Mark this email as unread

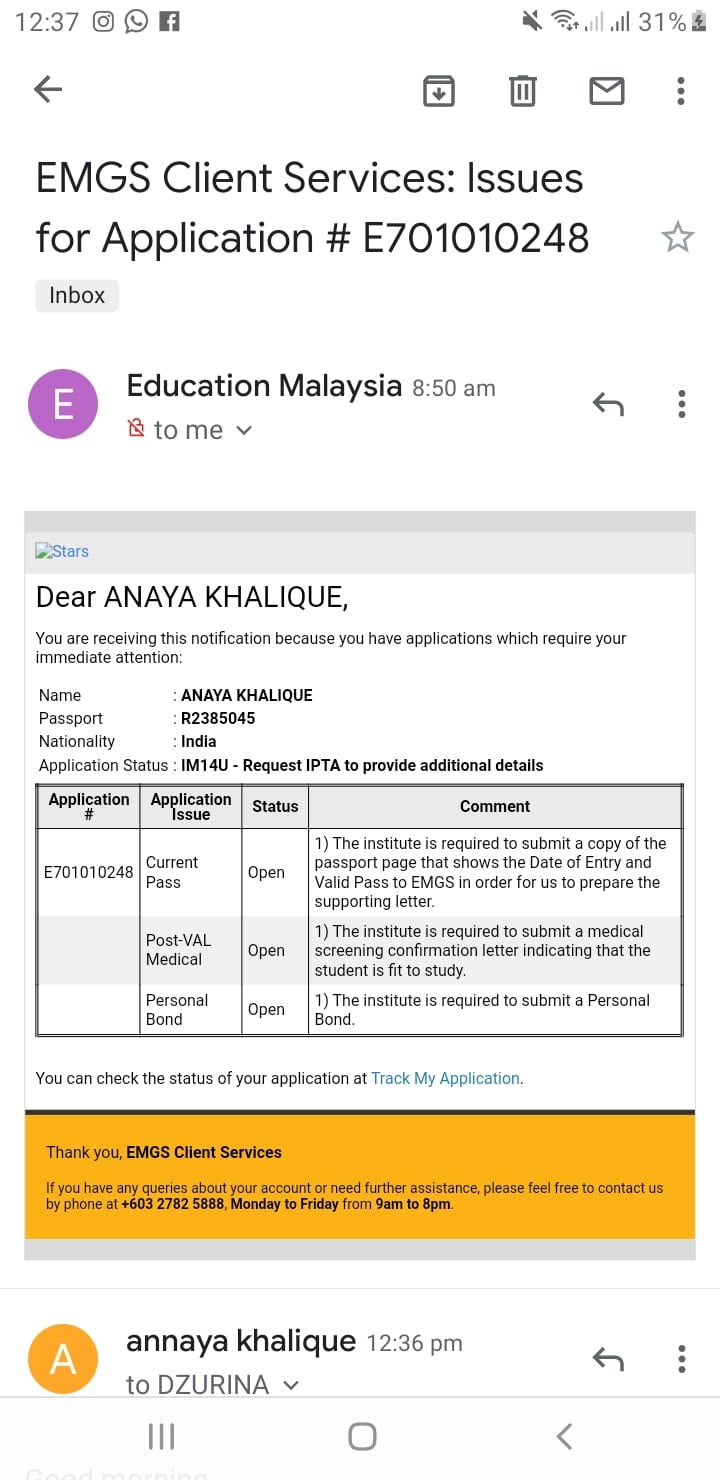(606, 91)
